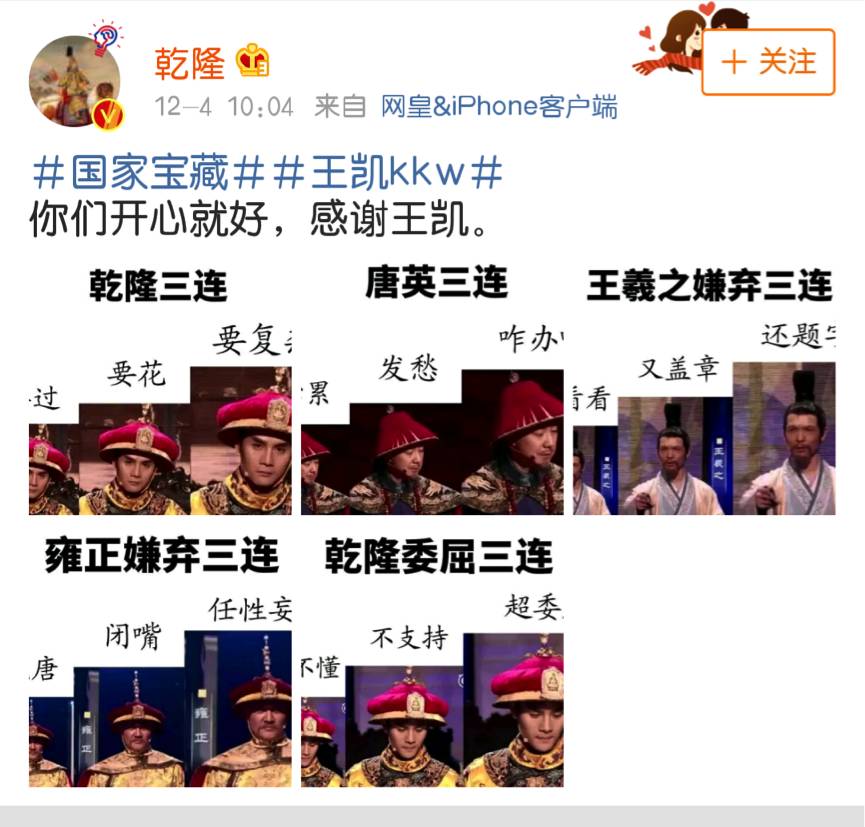Open the 网皇&iPhone客户端 source link
Image resolution: width=865 pixels, height=827 pixels.
tap(499, 107)
